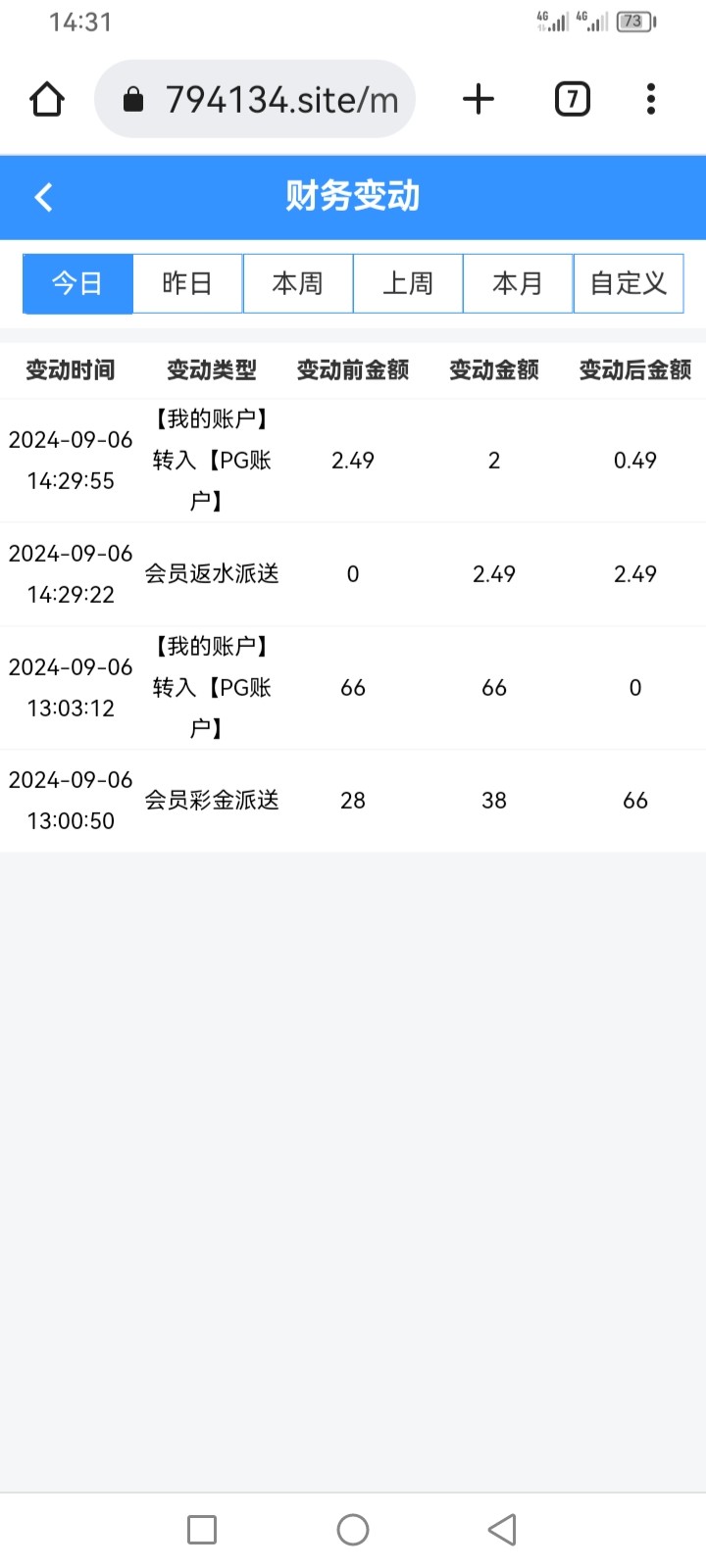
Task: Open the tab switcher showing 7 tabs
Action: click(573, 99)
